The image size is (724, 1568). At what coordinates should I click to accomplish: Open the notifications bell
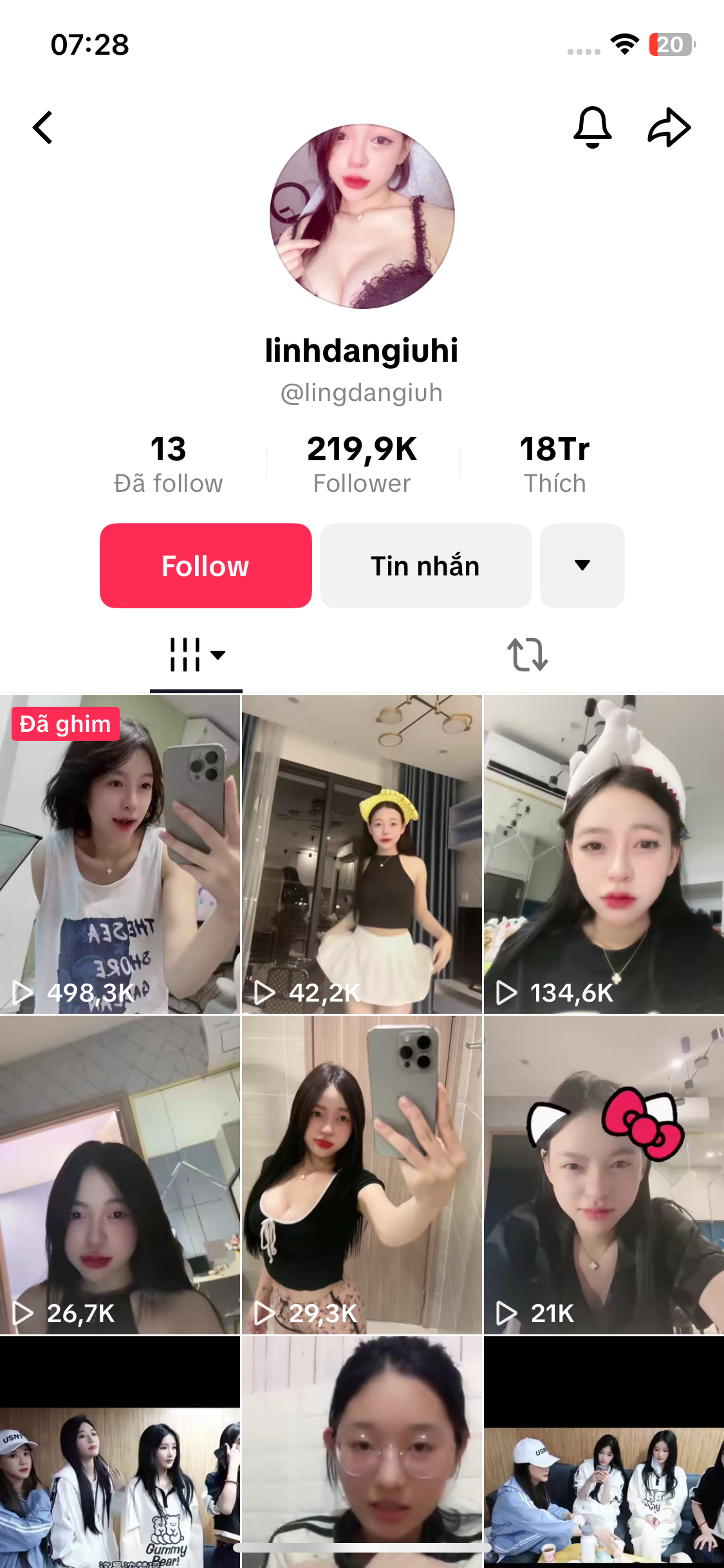tap(592, 127)
